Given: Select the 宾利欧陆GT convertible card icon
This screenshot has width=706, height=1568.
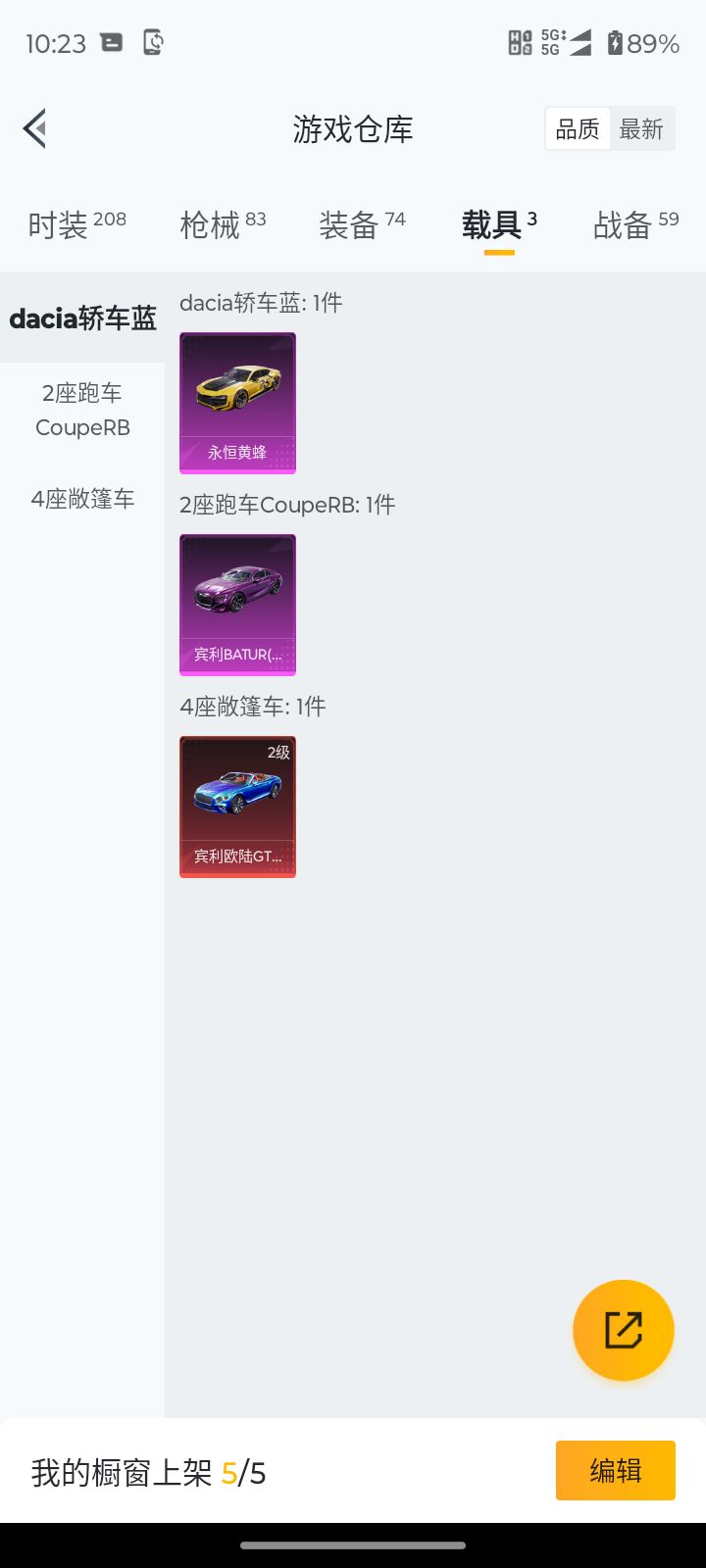Looking at the screenshot, I should coord(237,807).
